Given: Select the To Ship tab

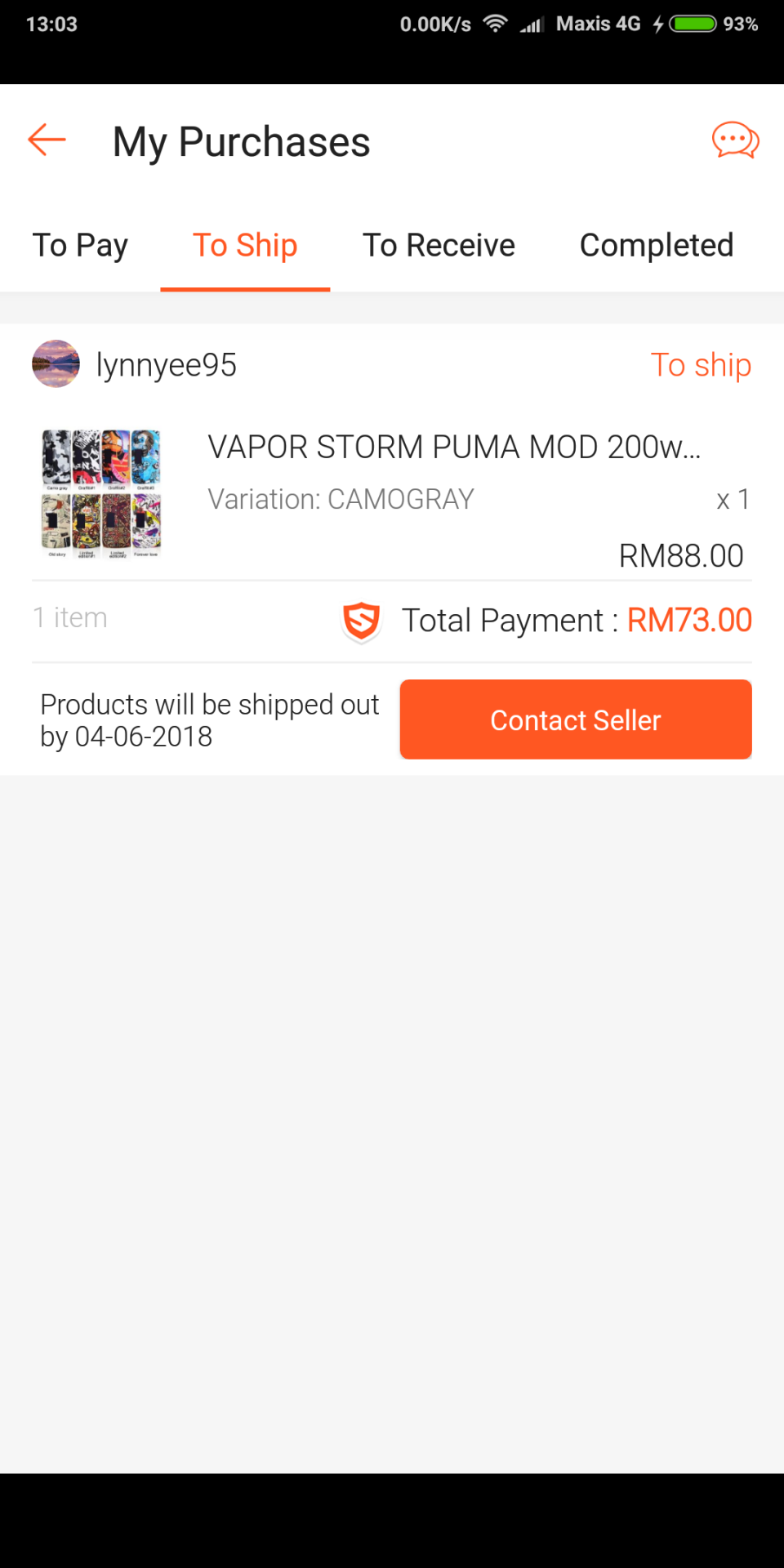Looking at the screenshot, I should (x=245, y=245).
